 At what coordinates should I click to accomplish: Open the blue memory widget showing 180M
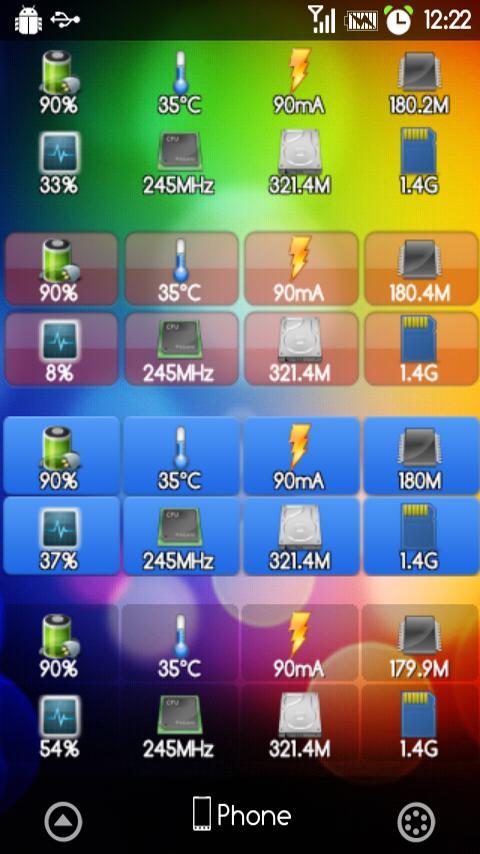tap(421, 456)
